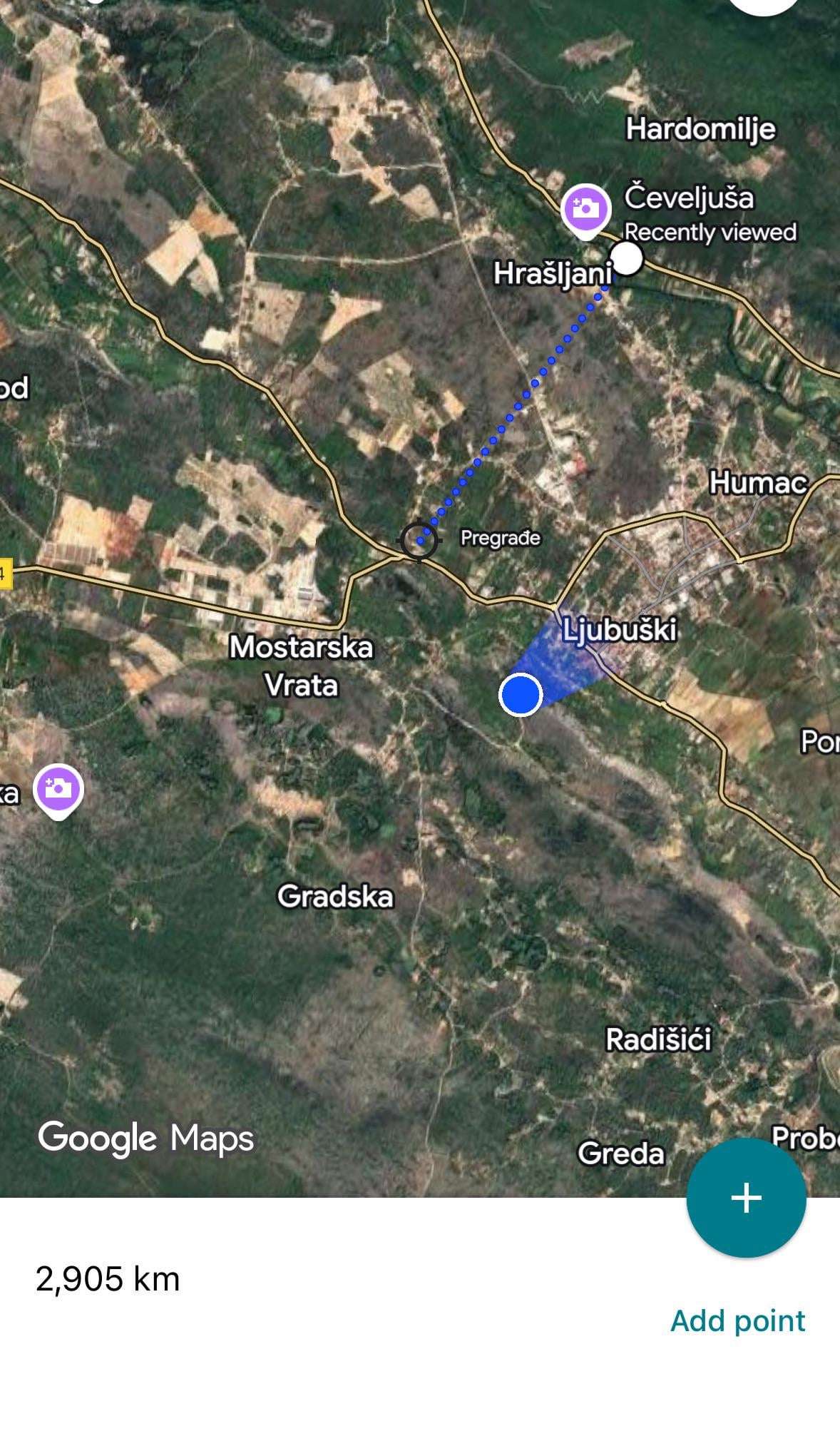Open the purple photo pin near Gradska
The height and width of the screenshot is (1441, 840).
(58, 789)
